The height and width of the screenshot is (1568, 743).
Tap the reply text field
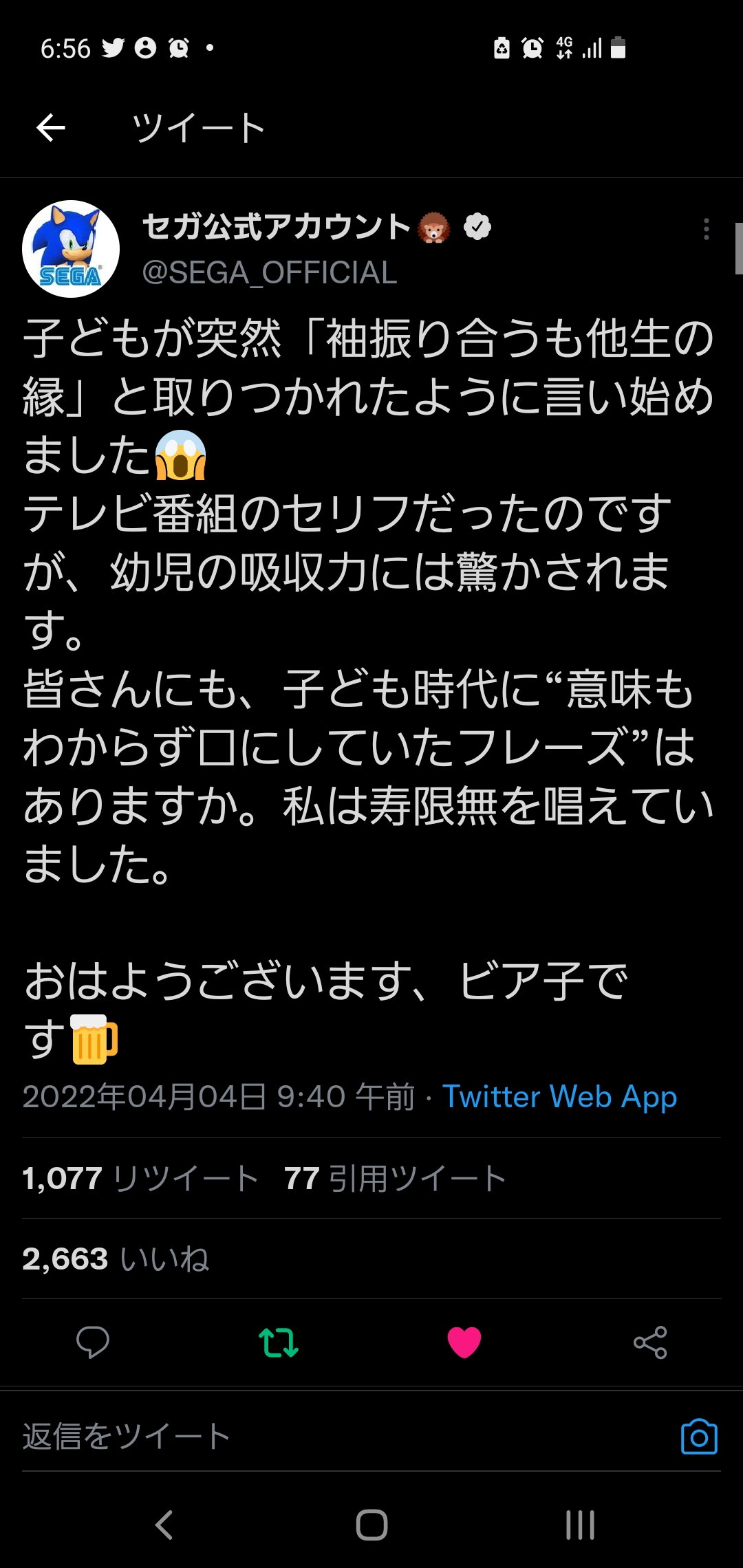[x=275, y=1437]
